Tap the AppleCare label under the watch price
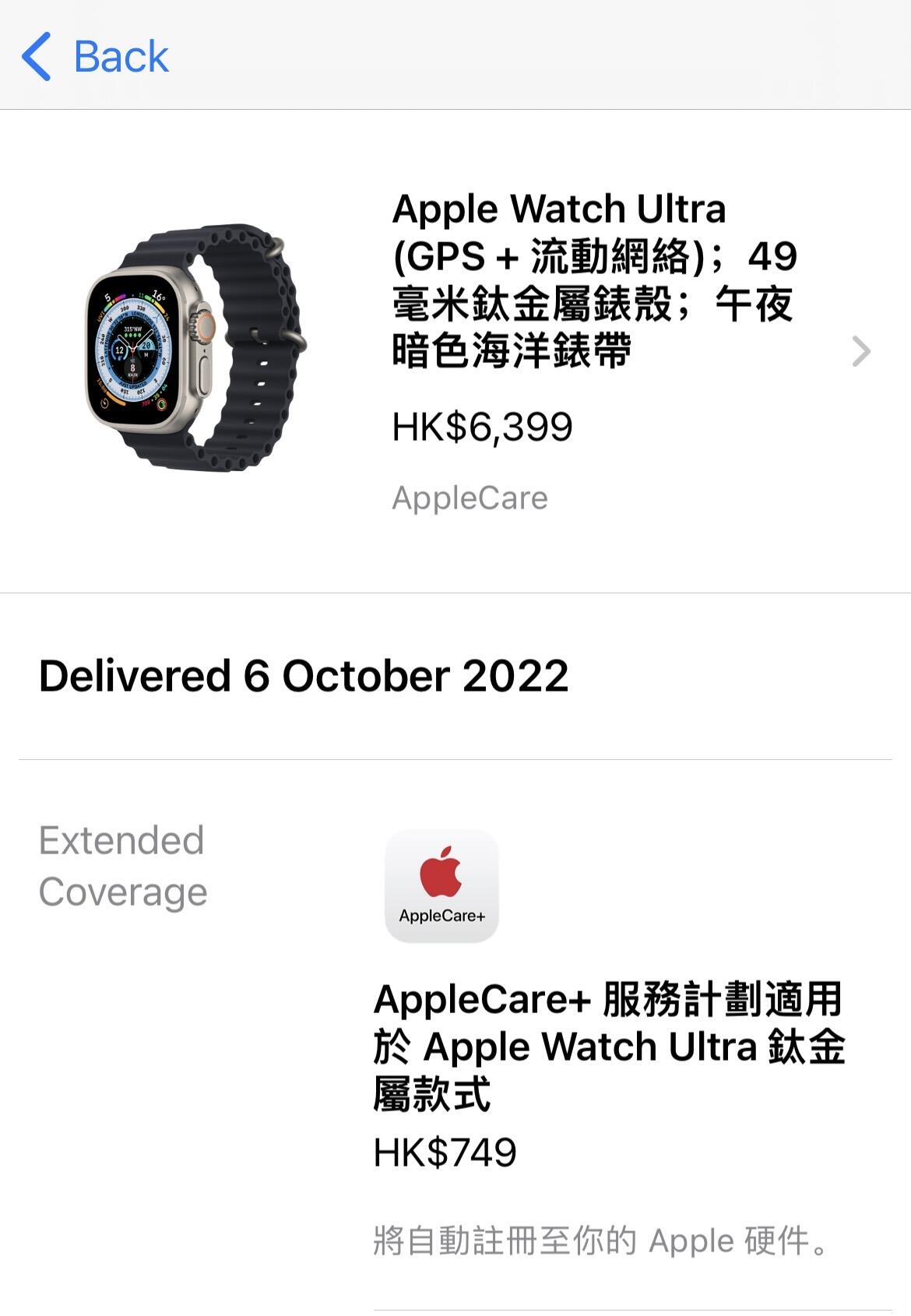This screenshot has height=1316, width=911. pyautogui.click(x=471, y=496)
